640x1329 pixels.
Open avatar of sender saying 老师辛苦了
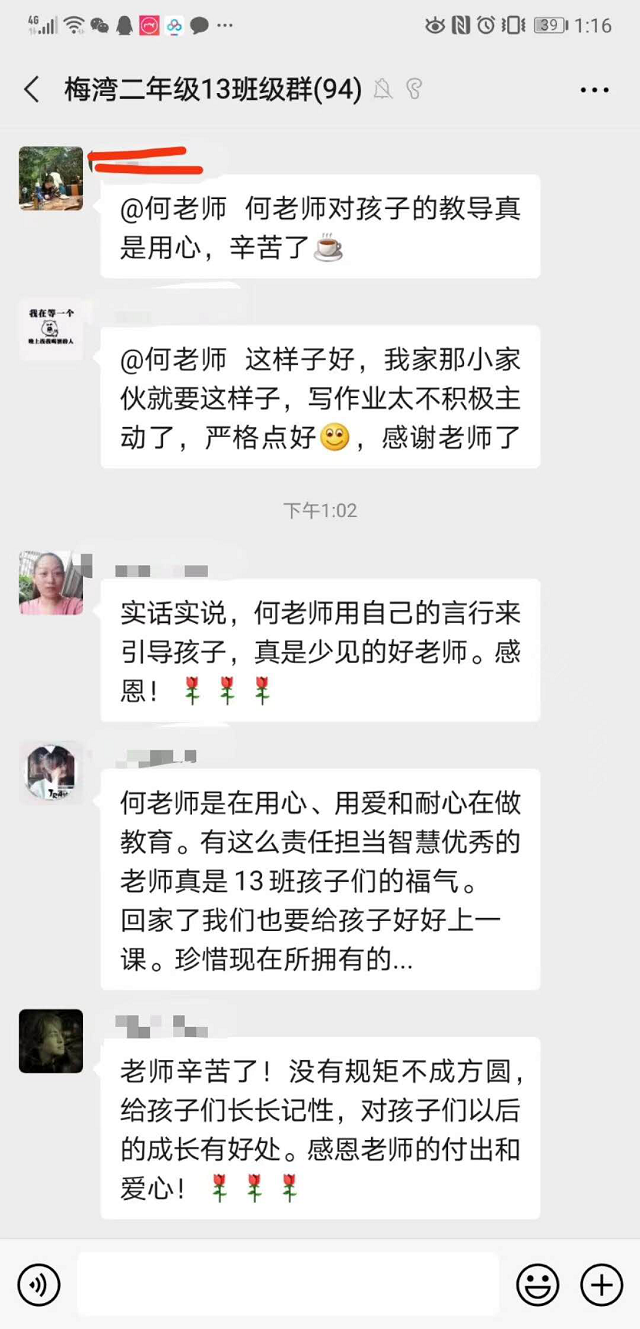[51, 1041]
